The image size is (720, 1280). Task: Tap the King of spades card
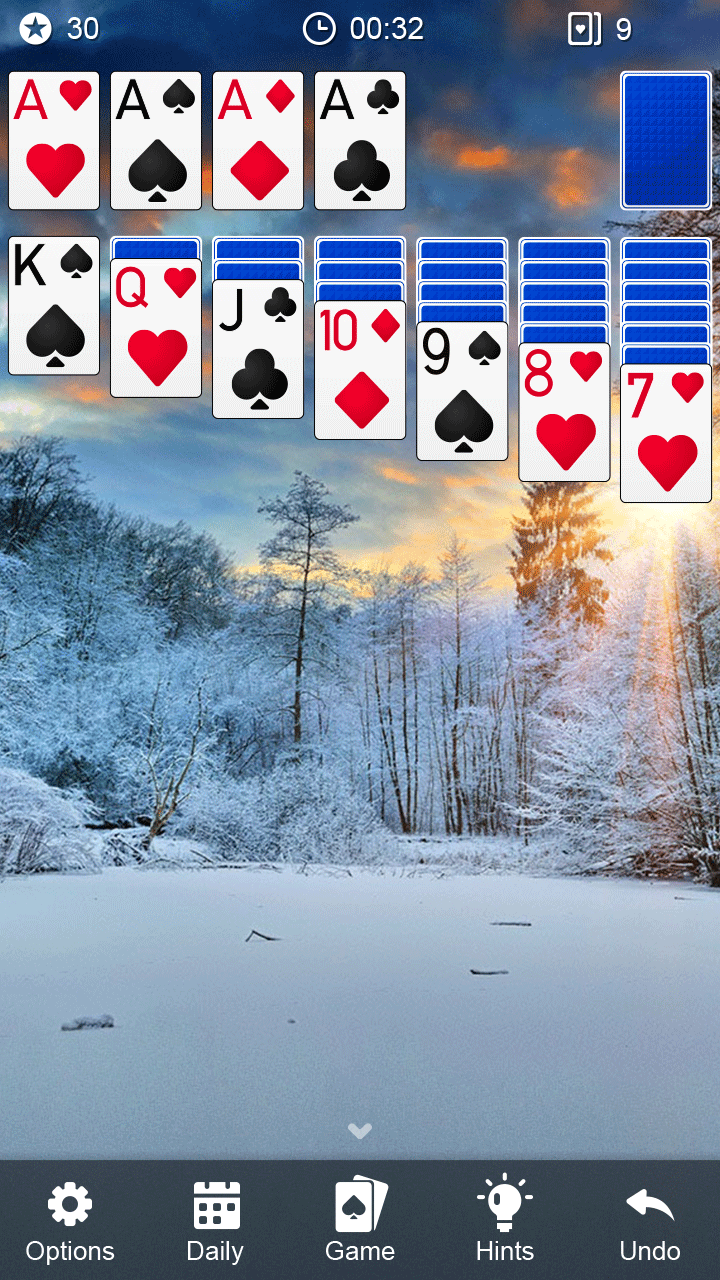coord(54,306)
